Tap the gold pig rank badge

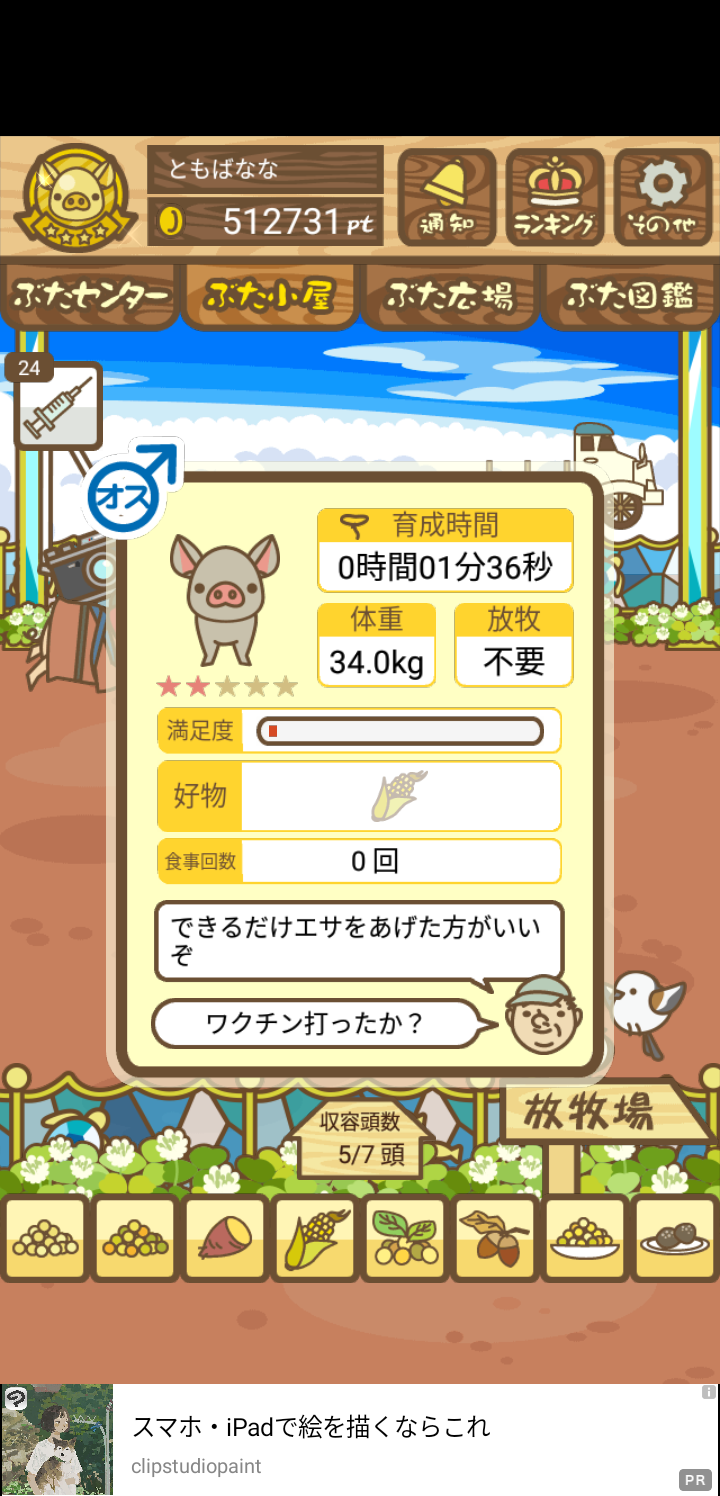pyautogui.click(x=75, y=198)
